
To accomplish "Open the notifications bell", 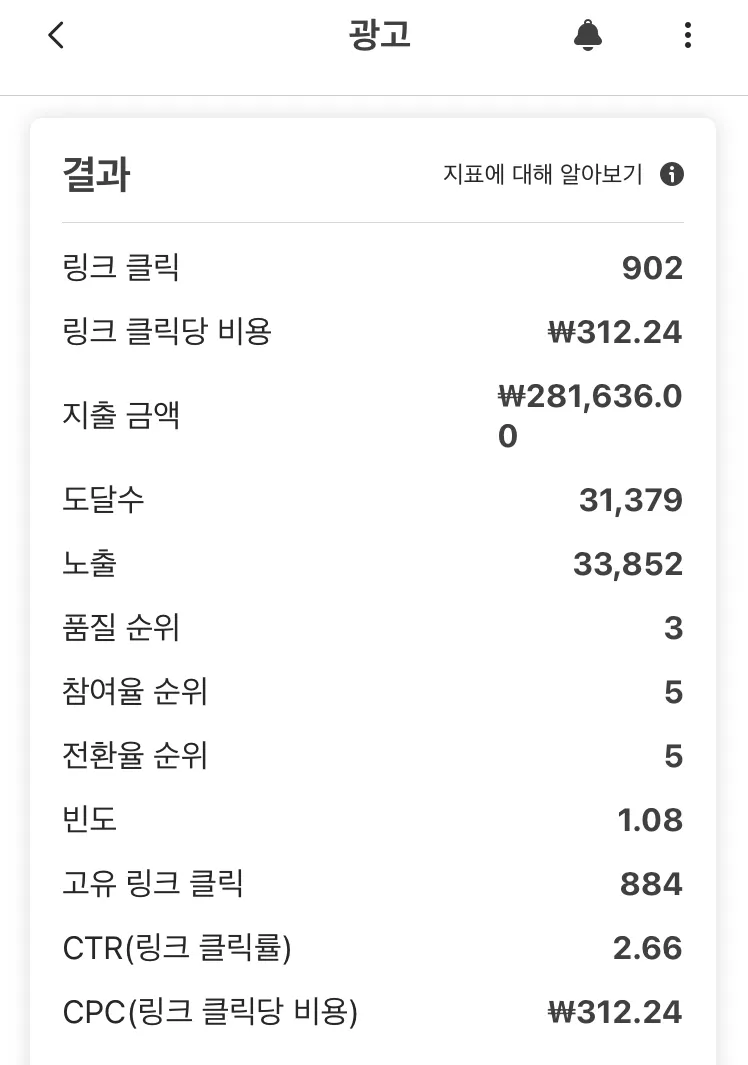I will click(x=588, y=36).
